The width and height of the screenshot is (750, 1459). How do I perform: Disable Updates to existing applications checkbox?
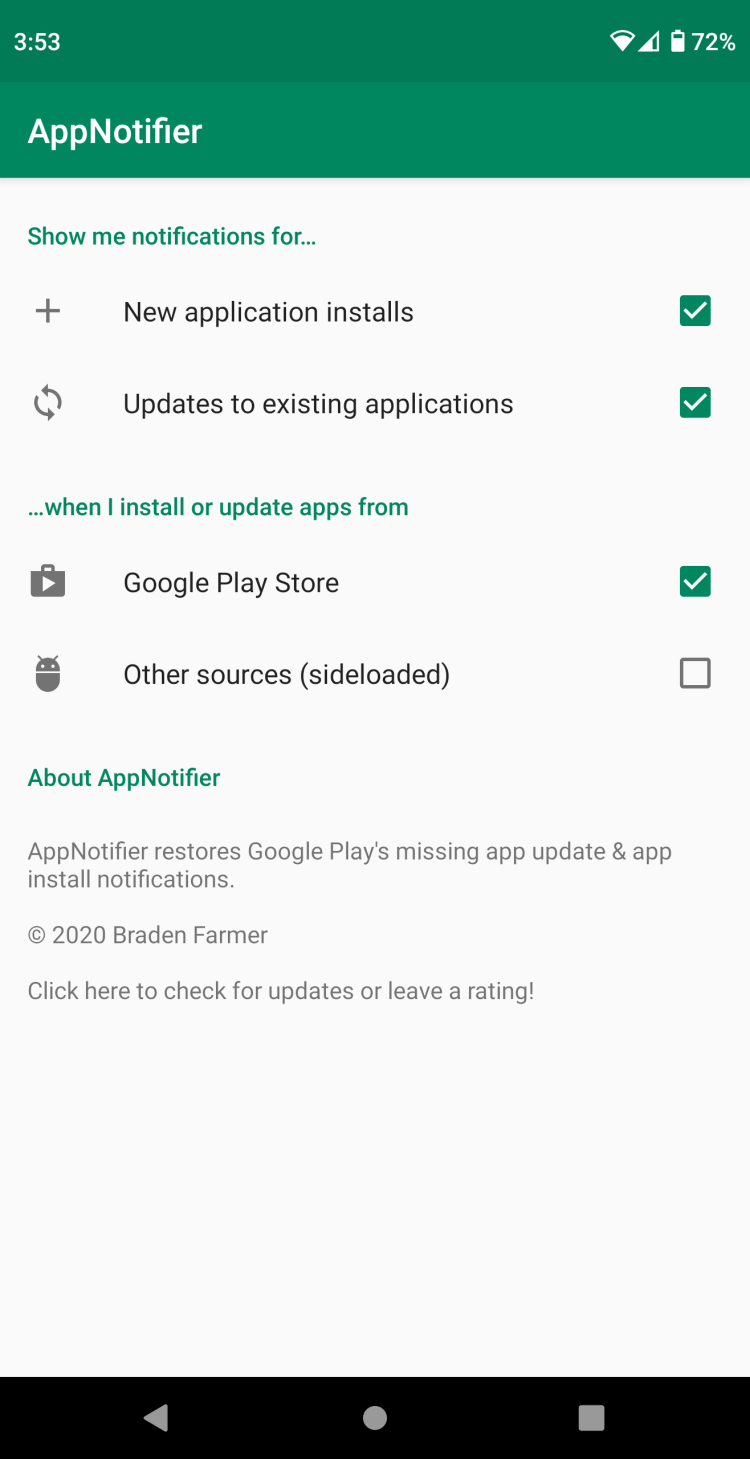coord(695,403)
